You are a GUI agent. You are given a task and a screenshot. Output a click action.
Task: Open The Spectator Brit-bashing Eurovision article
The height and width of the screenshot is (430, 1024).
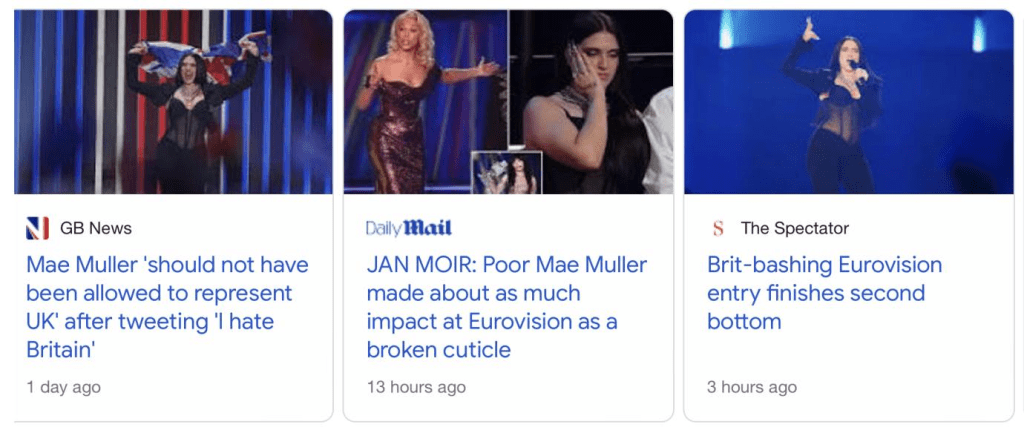(x=824, y=293)
